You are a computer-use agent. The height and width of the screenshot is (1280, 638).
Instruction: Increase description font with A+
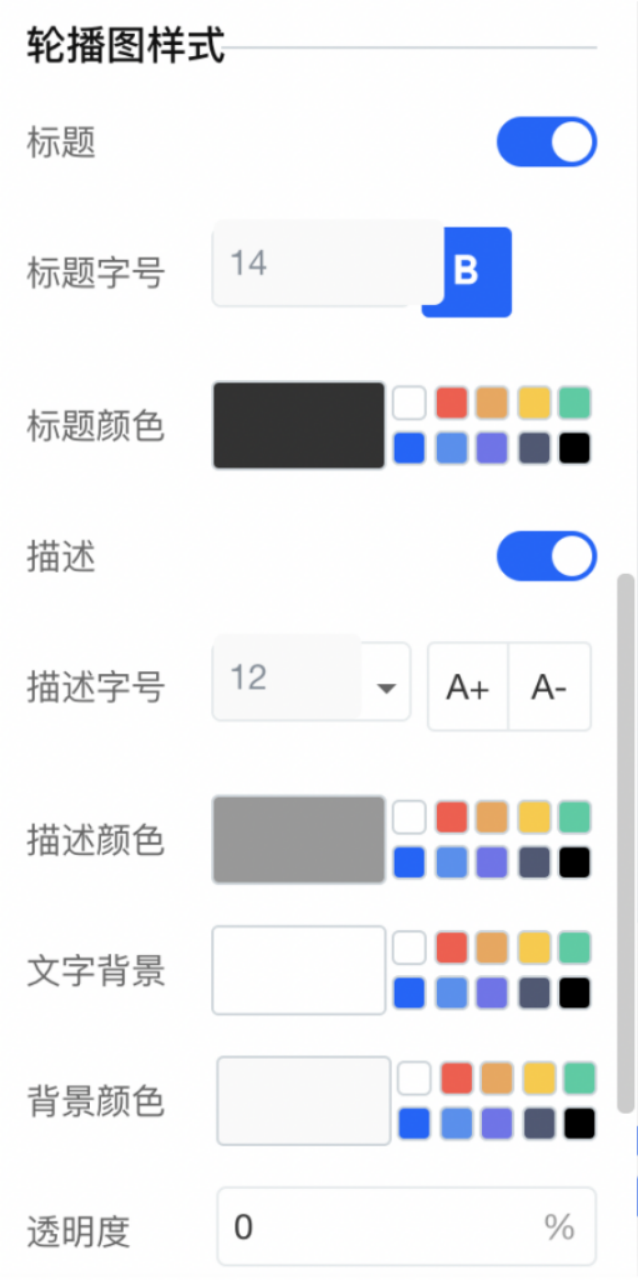[468, 687]
